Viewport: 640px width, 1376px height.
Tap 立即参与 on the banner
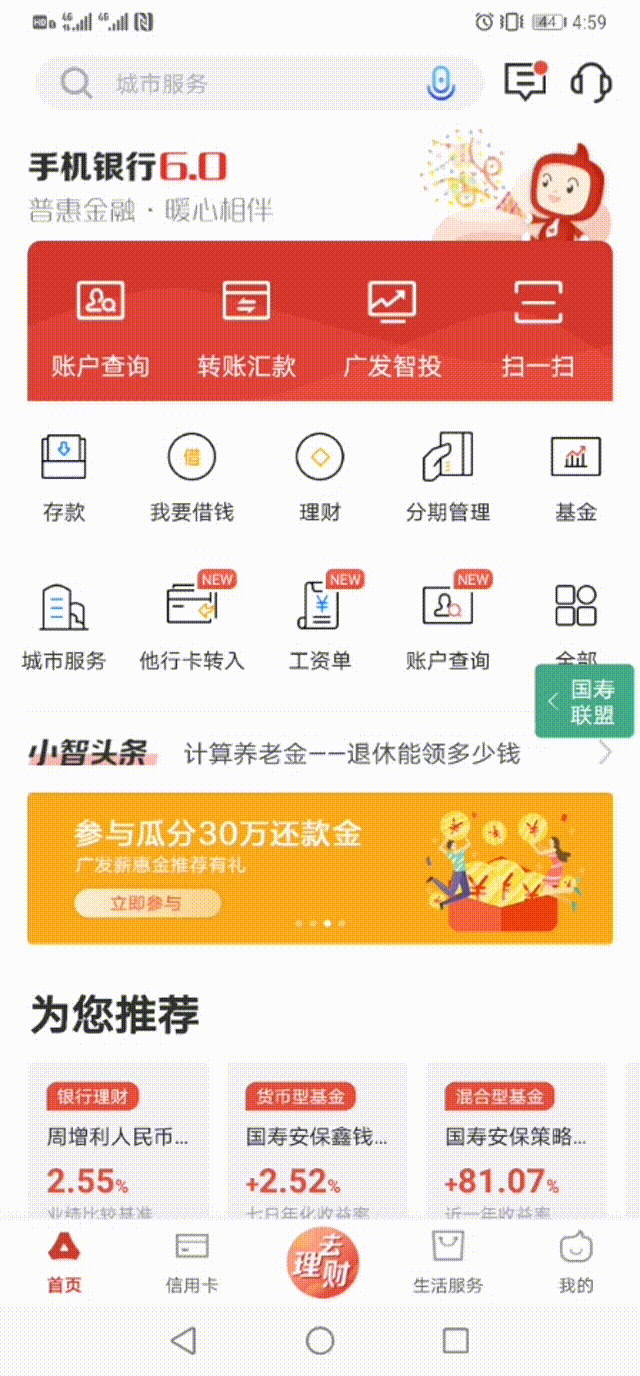pyautogui.click(x=146, y=903)
